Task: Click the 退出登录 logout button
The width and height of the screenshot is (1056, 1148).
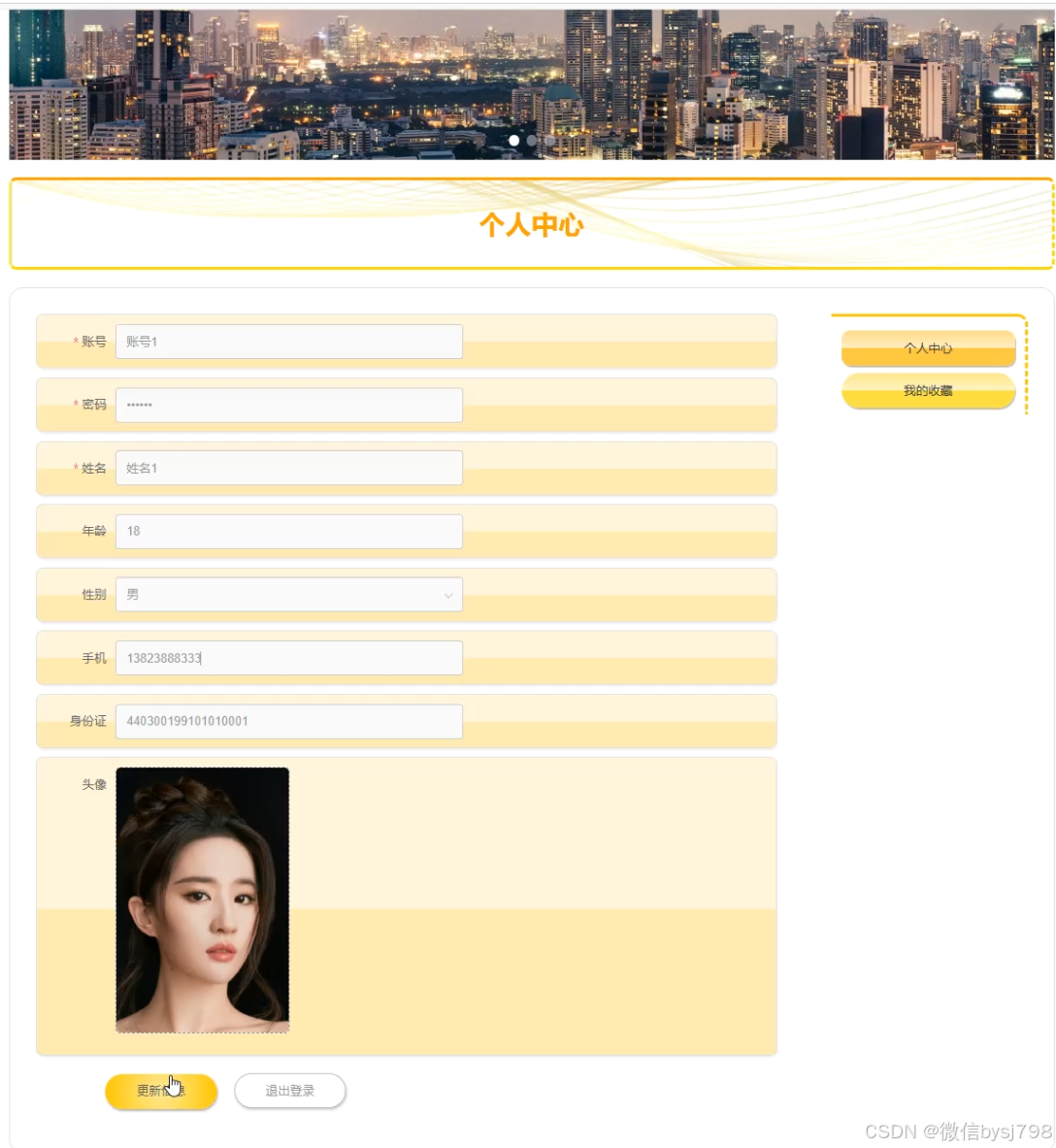Action: pos(289,1091)
